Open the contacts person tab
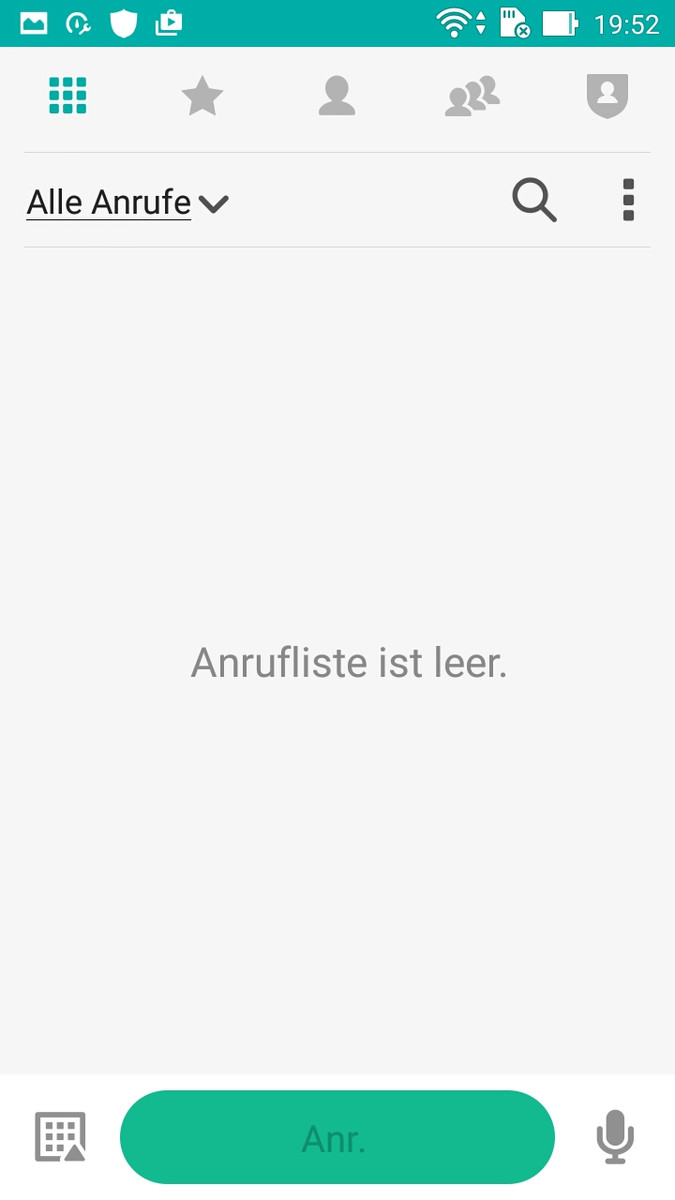 pos(337,97)
